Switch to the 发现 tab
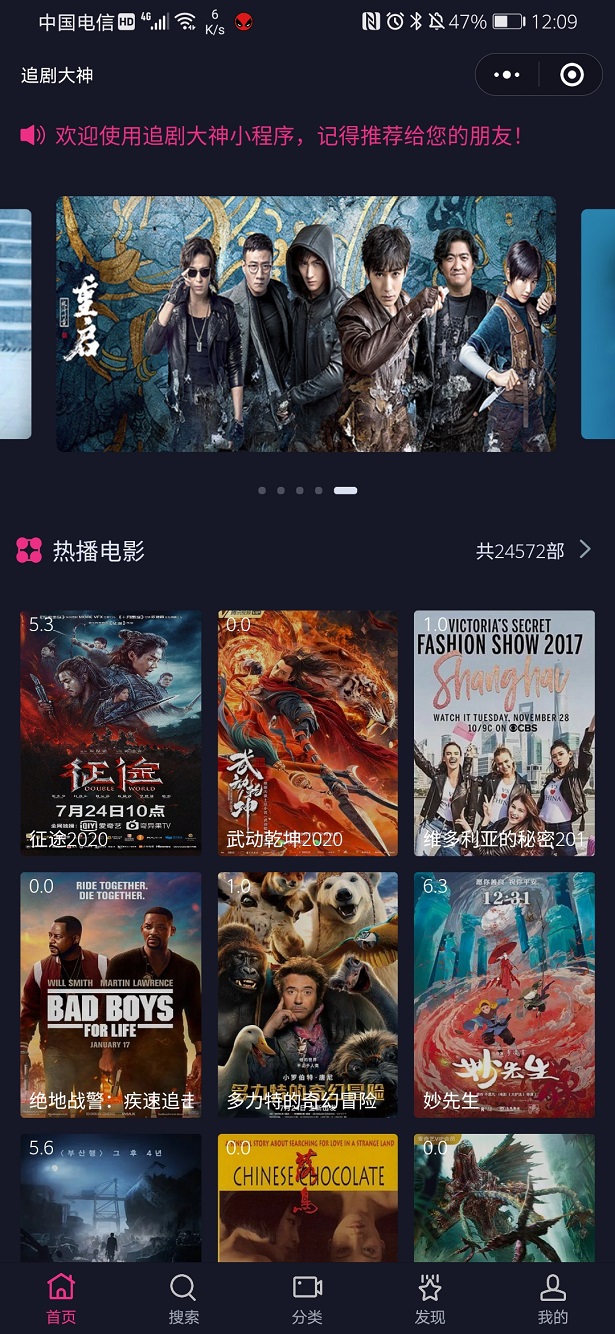Image resolution: width=615 pixels, height=1334 pixels. pos(430,1299)
